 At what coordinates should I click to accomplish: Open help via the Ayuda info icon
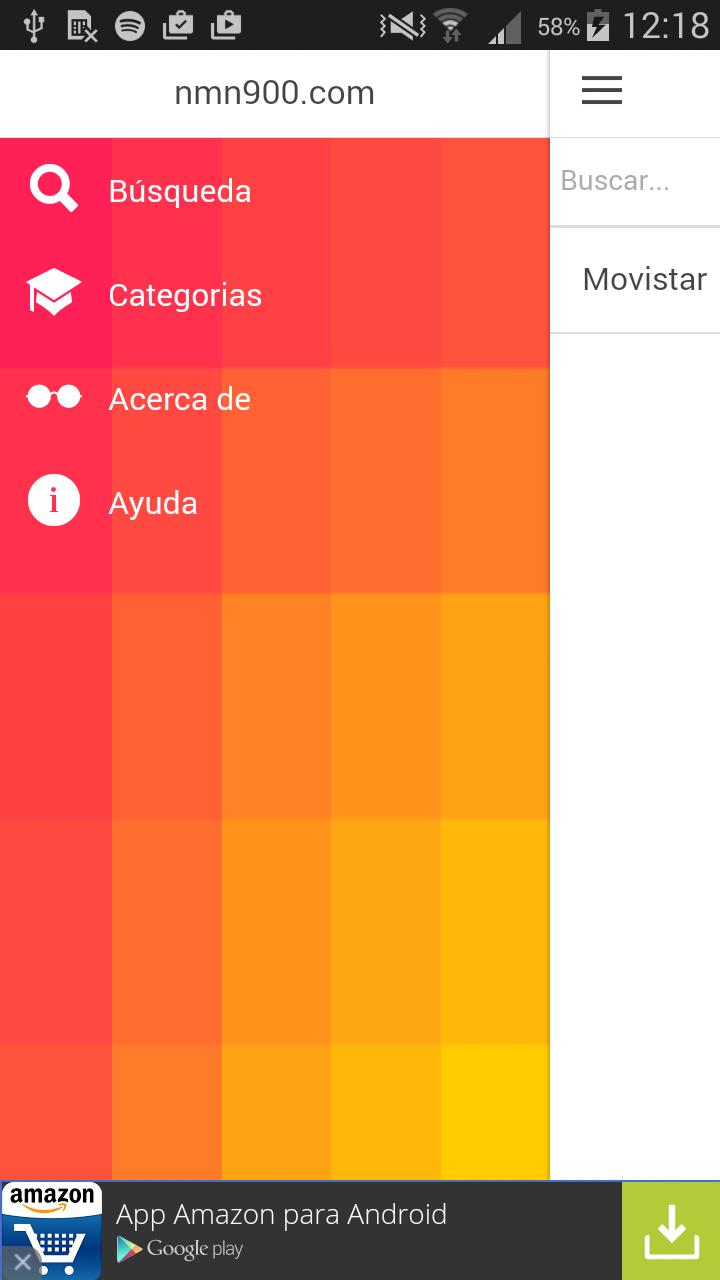tap(52, 499)
